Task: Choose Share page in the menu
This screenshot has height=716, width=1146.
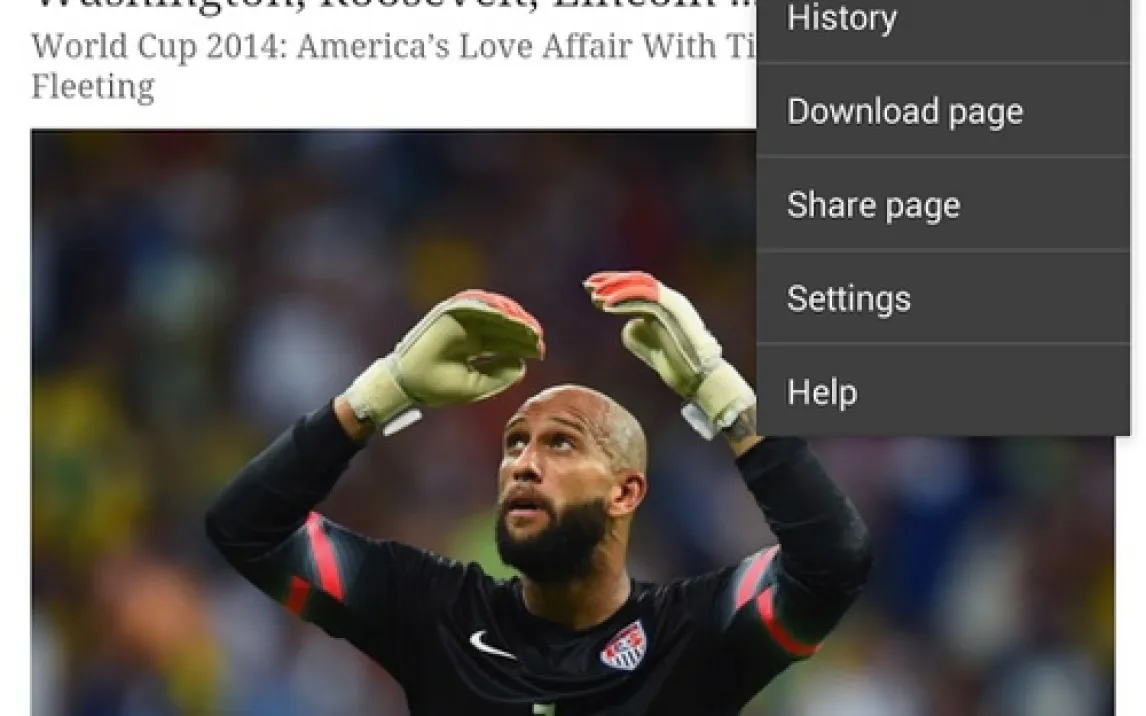Action: coord(873,205)
